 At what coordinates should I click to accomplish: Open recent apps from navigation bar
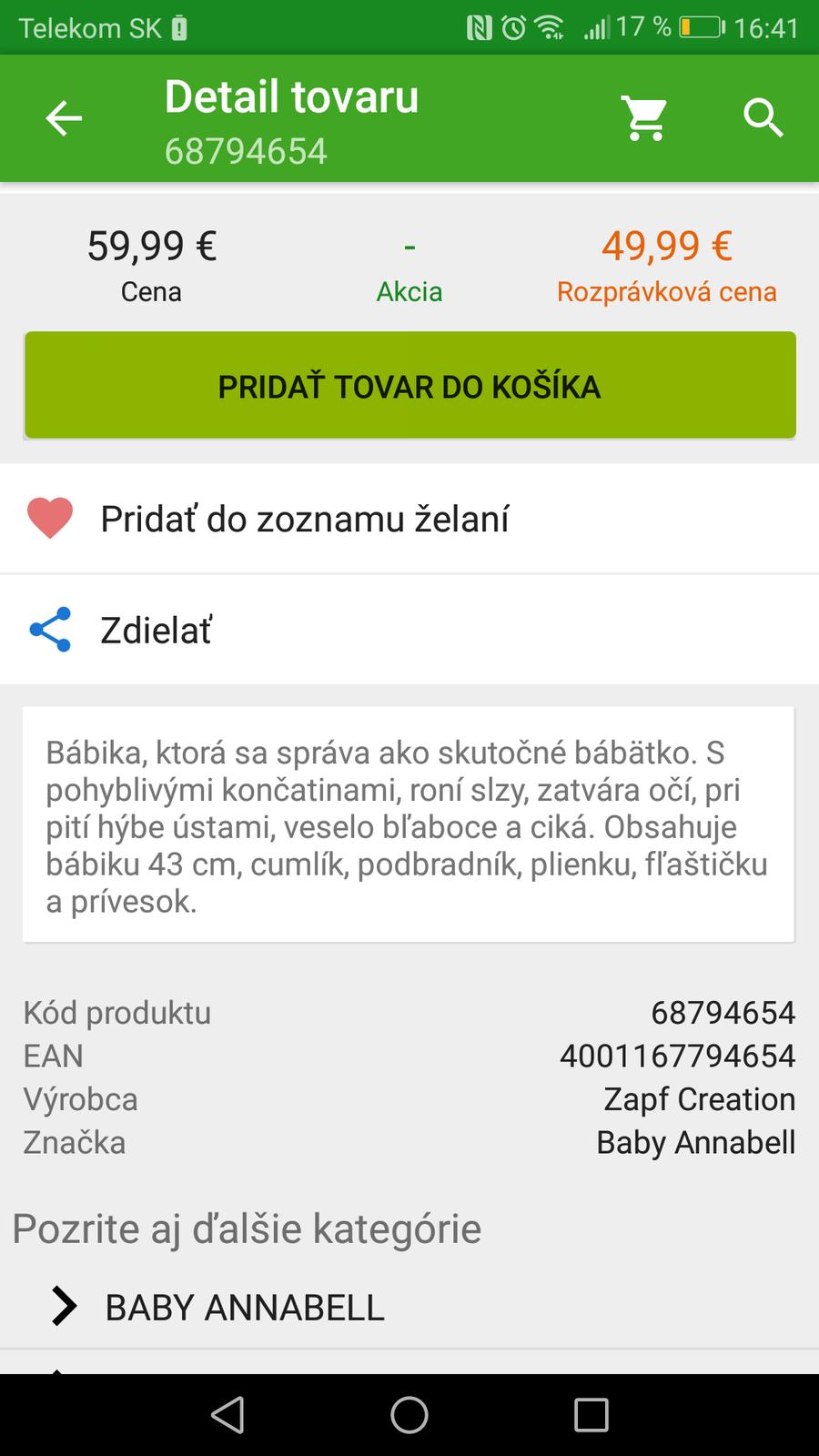591,1415
